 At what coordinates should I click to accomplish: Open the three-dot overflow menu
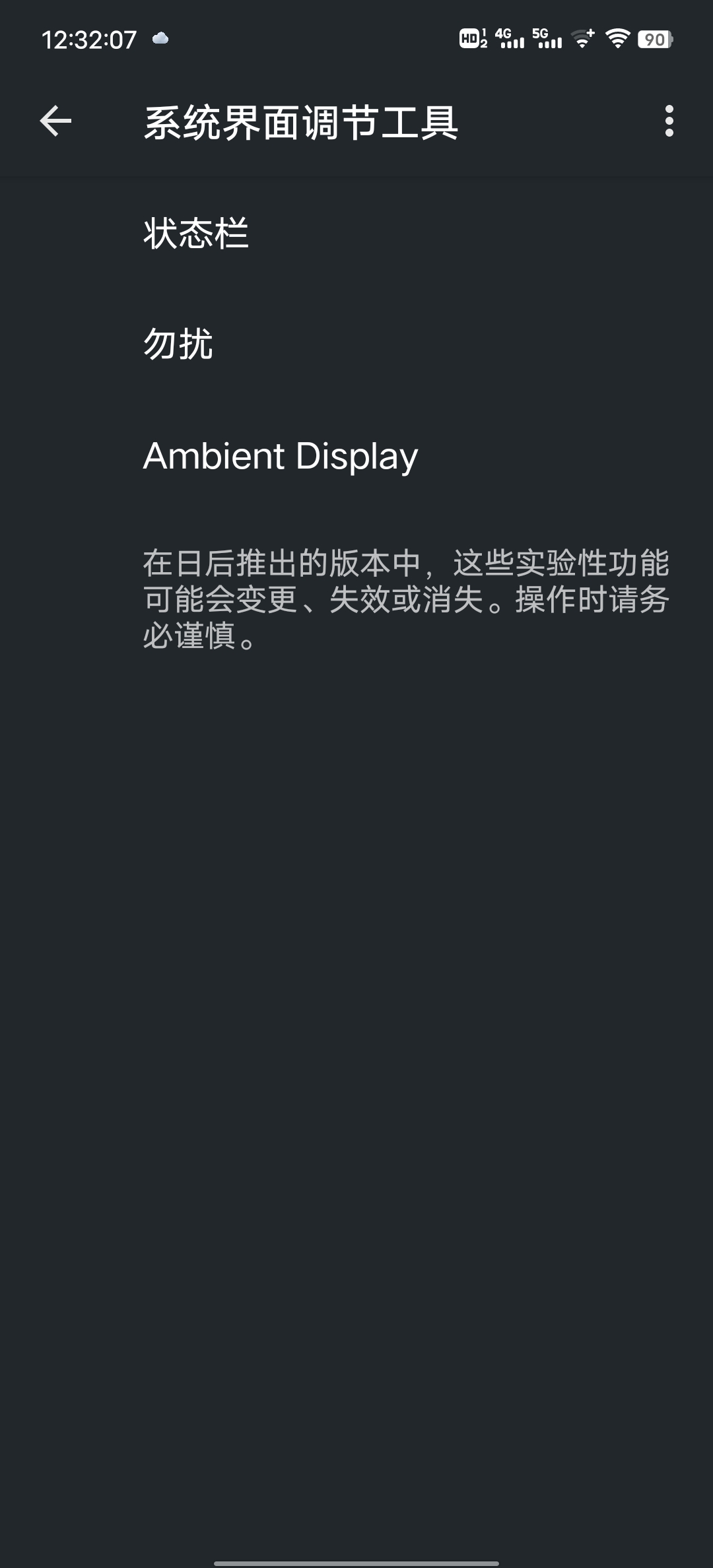click(x=669, y=121)
